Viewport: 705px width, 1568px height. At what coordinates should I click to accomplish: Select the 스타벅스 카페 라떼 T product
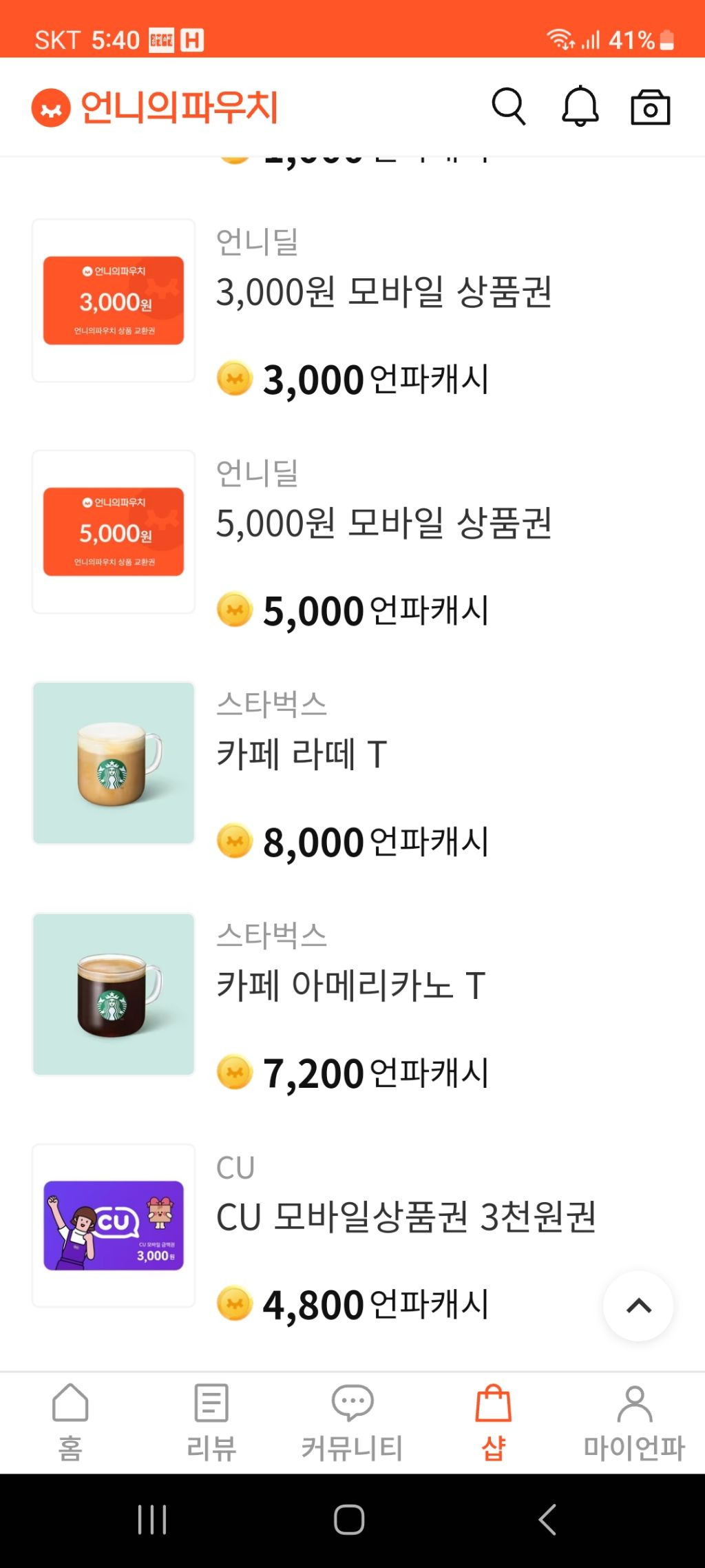point(302,754)
